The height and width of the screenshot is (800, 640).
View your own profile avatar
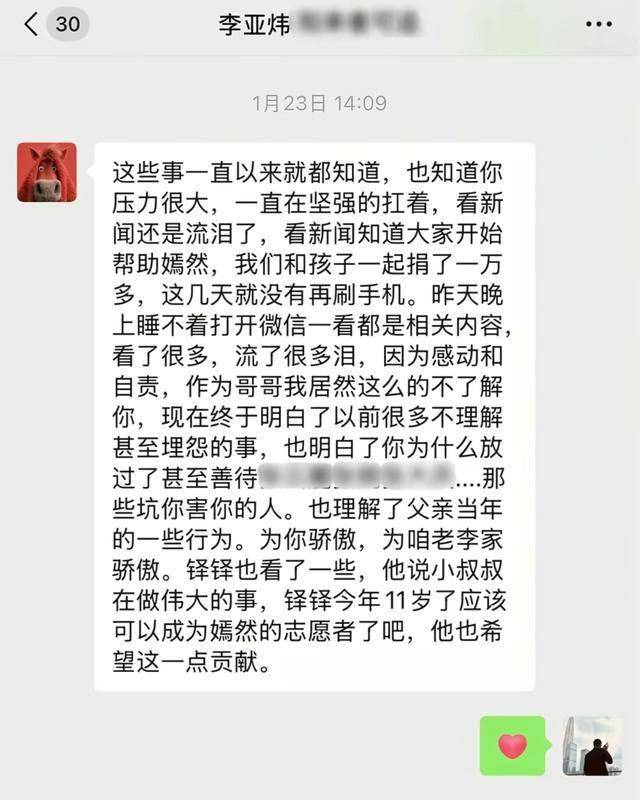[592, 745]
